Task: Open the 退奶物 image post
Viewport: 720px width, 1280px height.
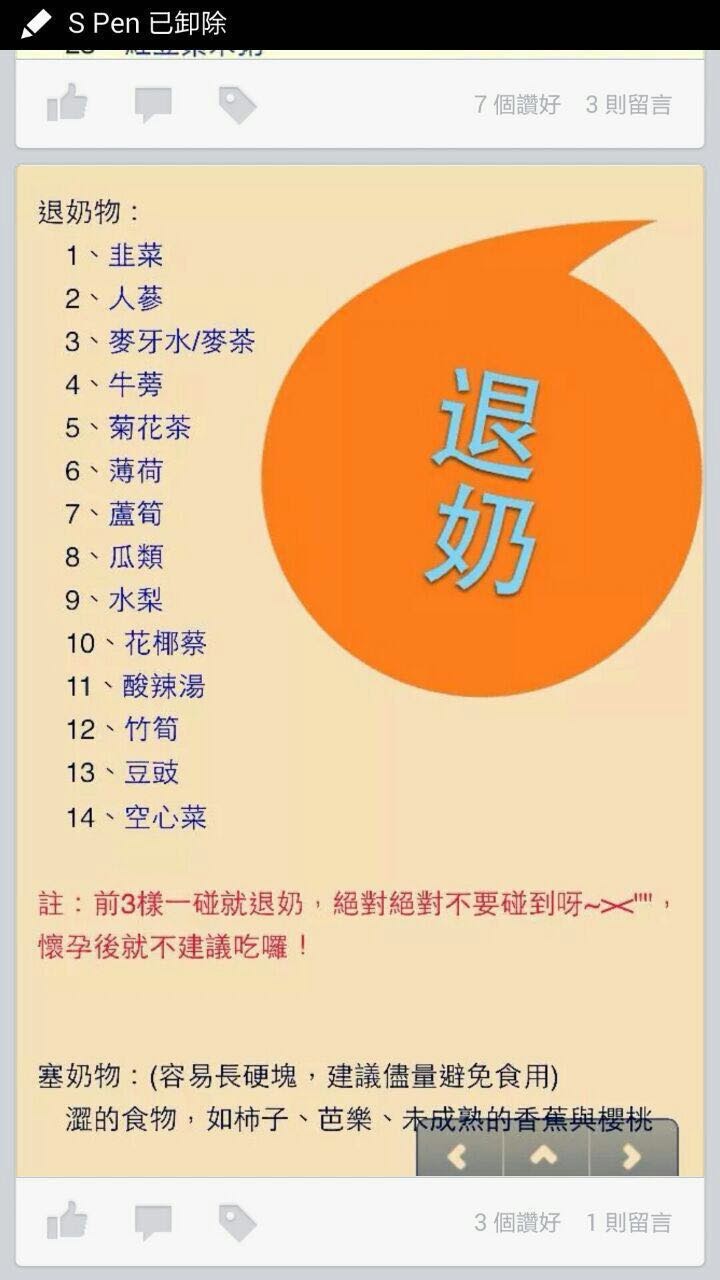Action: pos(360,600)
